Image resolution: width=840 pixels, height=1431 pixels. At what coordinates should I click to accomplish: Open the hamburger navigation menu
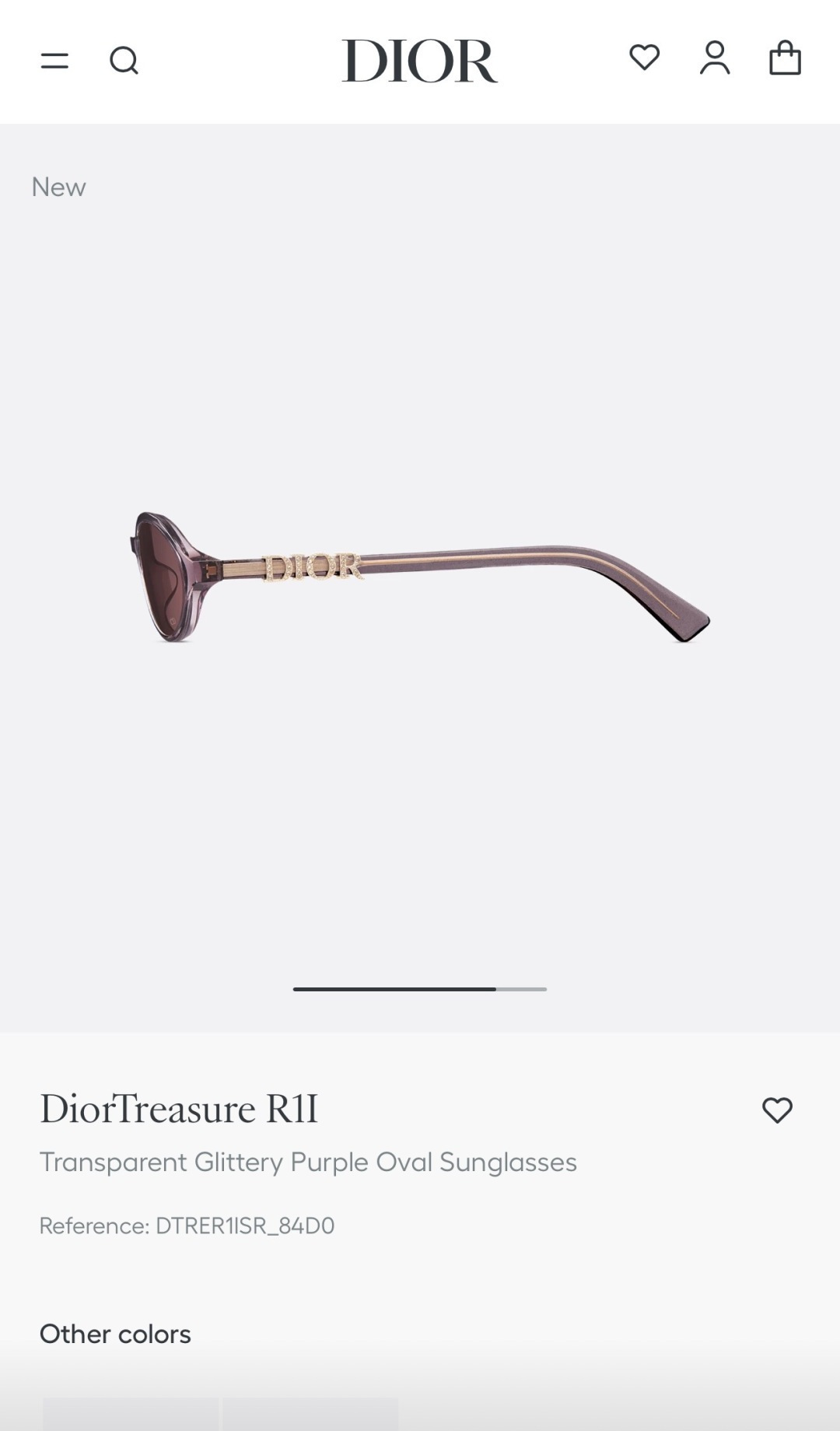[54, 60]
